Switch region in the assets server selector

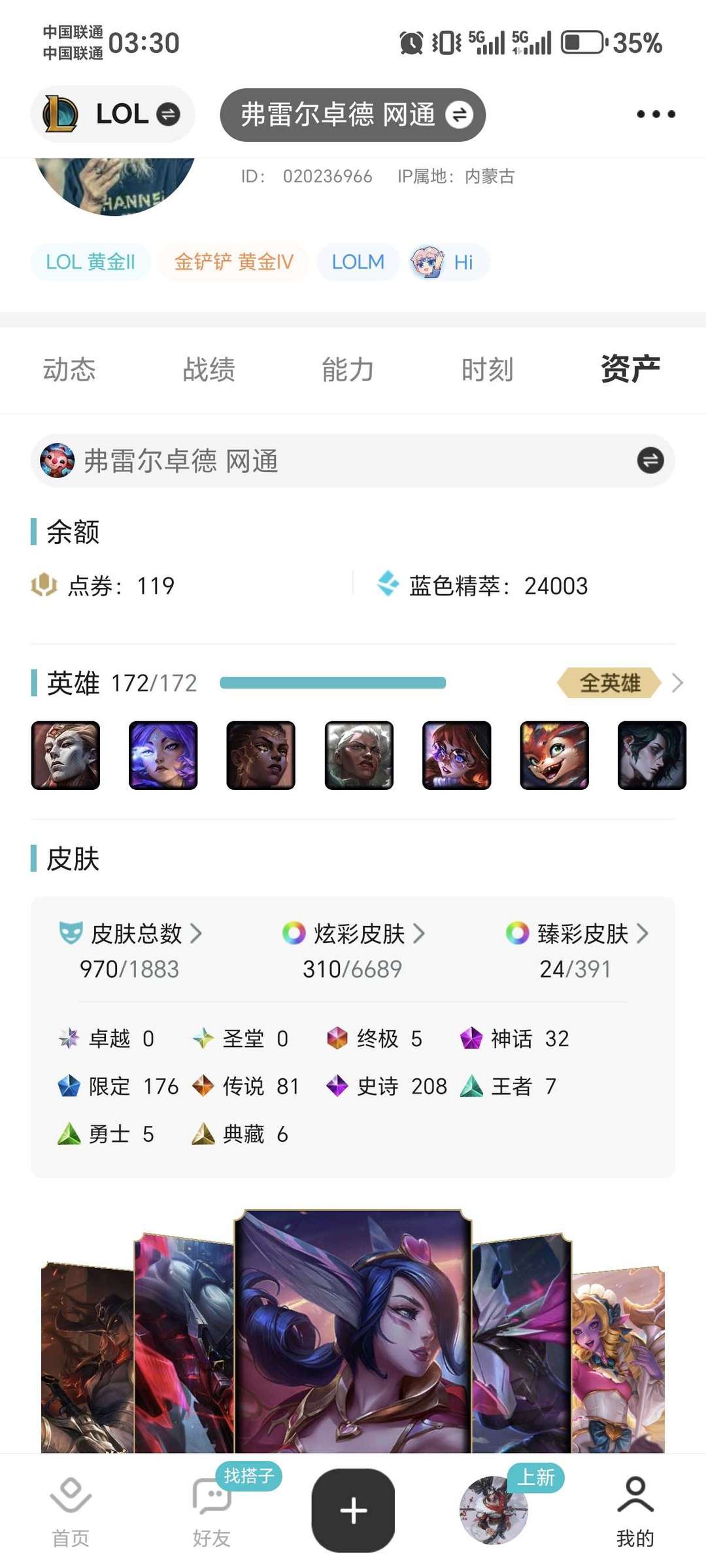[x=353, y=461]
